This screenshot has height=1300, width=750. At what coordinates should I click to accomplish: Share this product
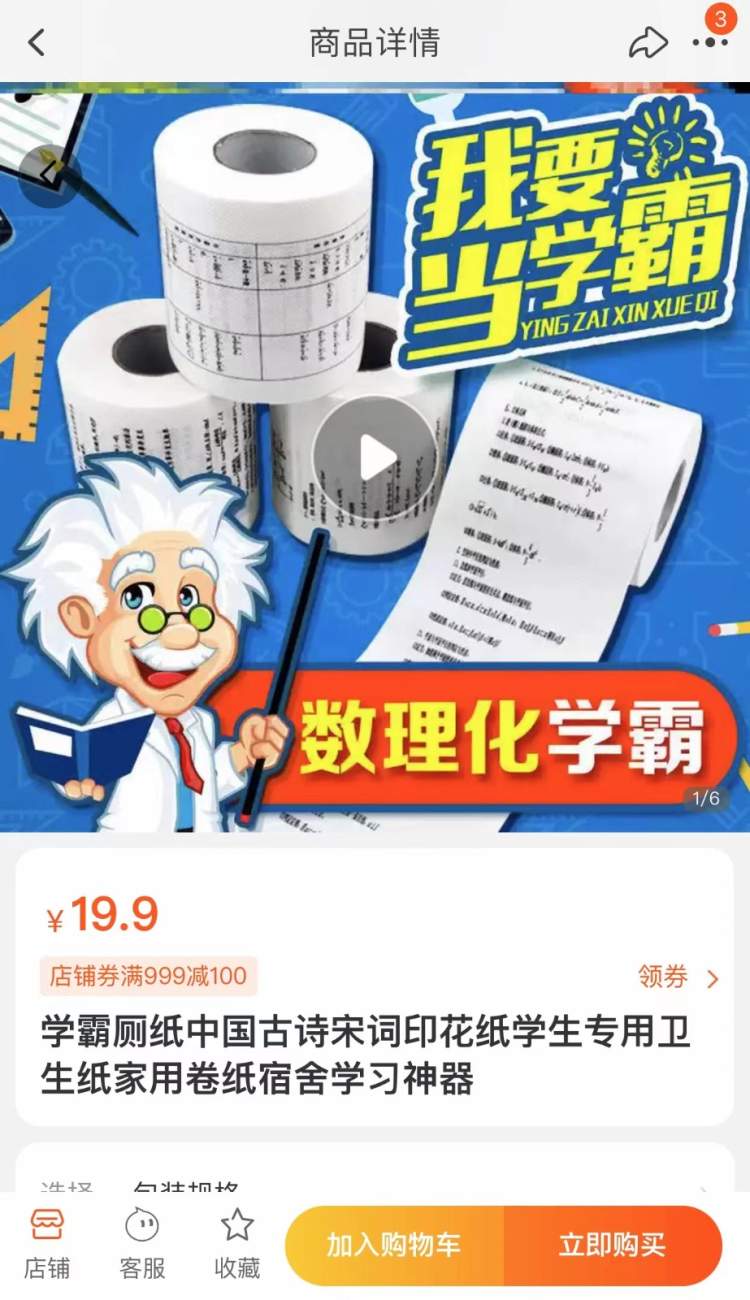coord(647,43)
